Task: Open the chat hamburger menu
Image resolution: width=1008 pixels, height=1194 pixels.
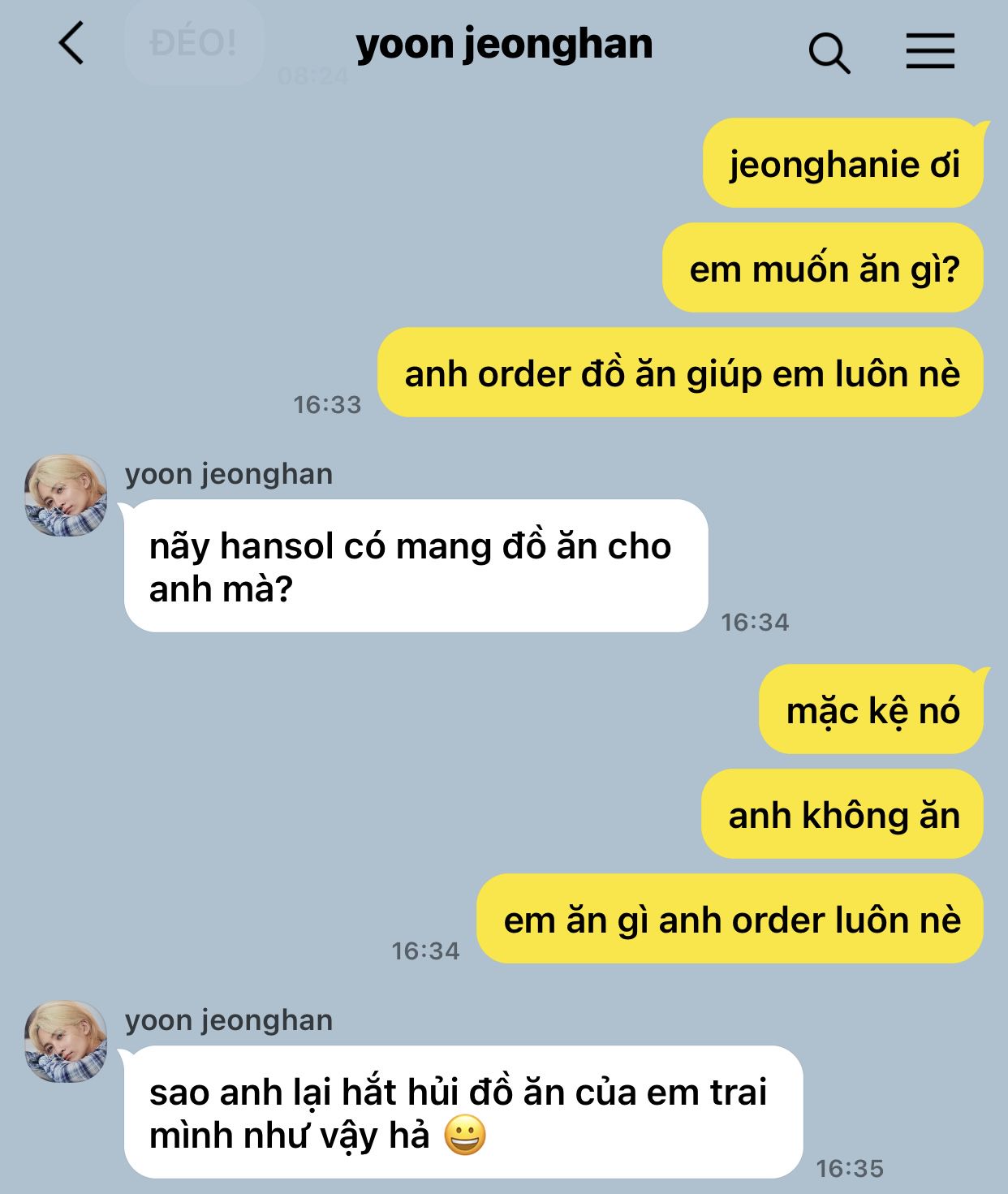Action: 930,51
